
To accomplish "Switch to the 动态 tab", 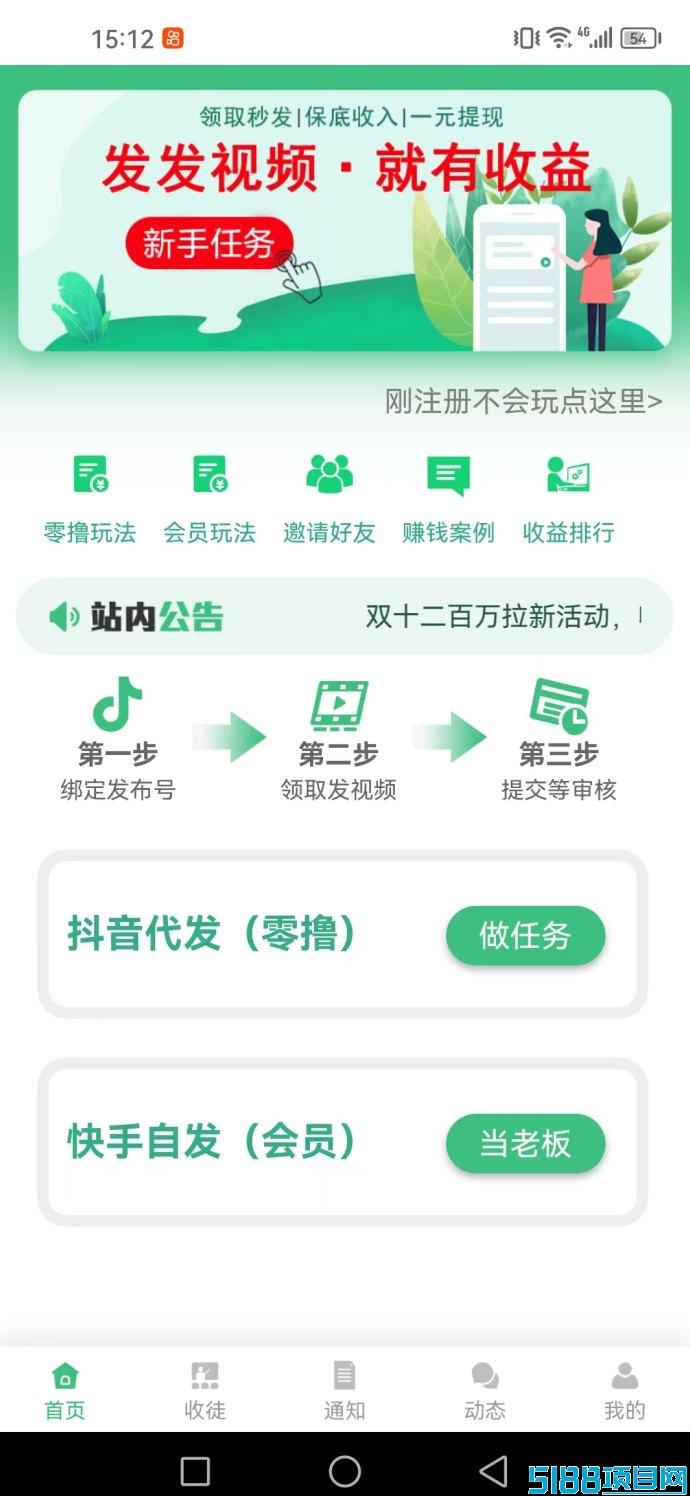I will (485, 1391).
